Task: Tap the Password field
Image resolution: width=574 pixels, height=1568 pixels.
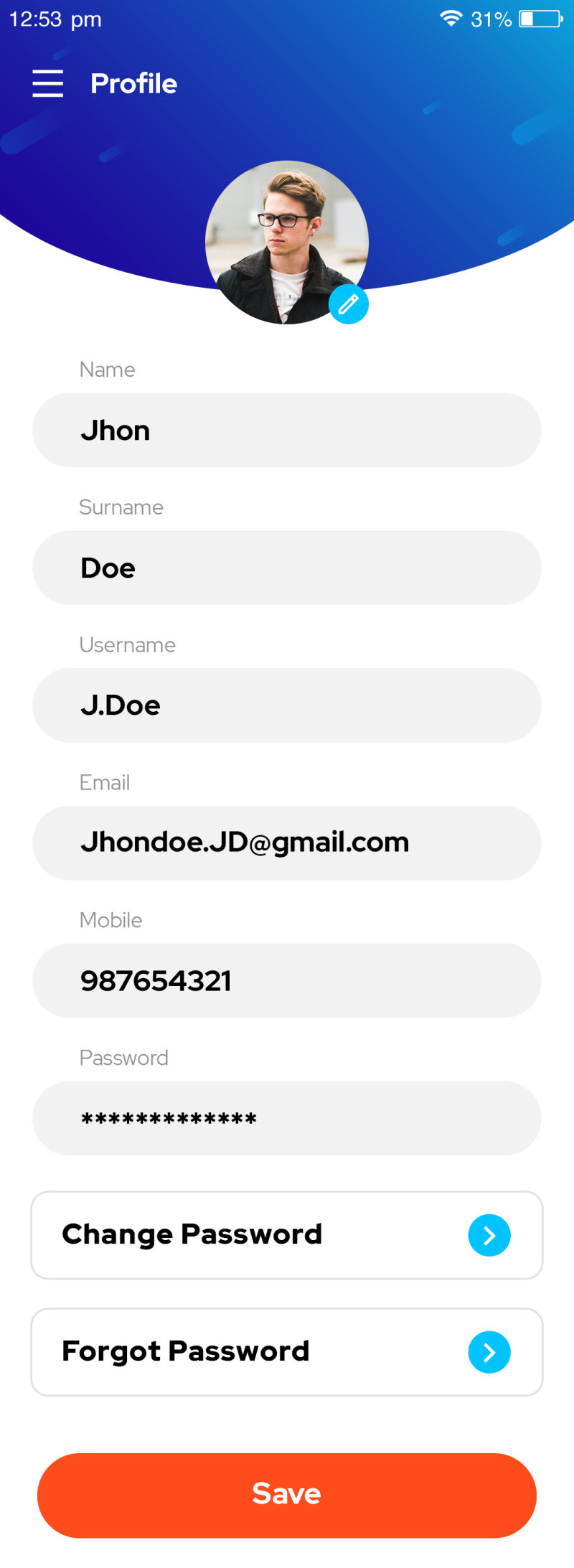Action: tap(287, 1118)
